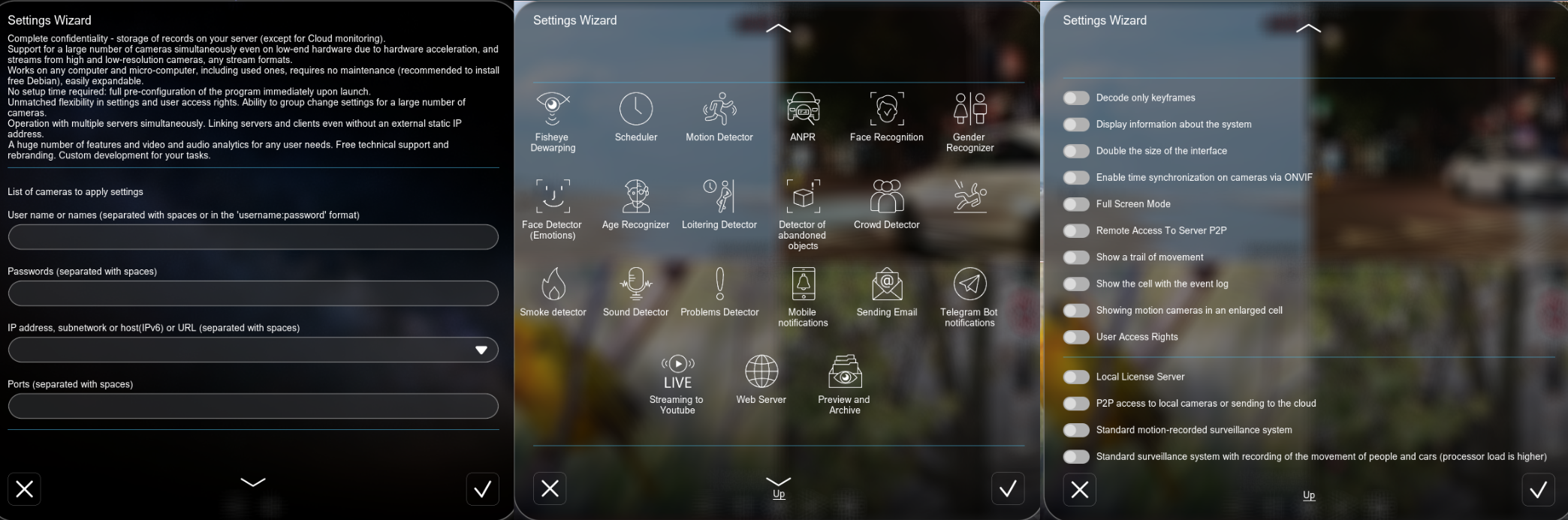Toggle Decode only keyframes
The height and width of the screenshot is (520, 1568).
(1076, 98)
